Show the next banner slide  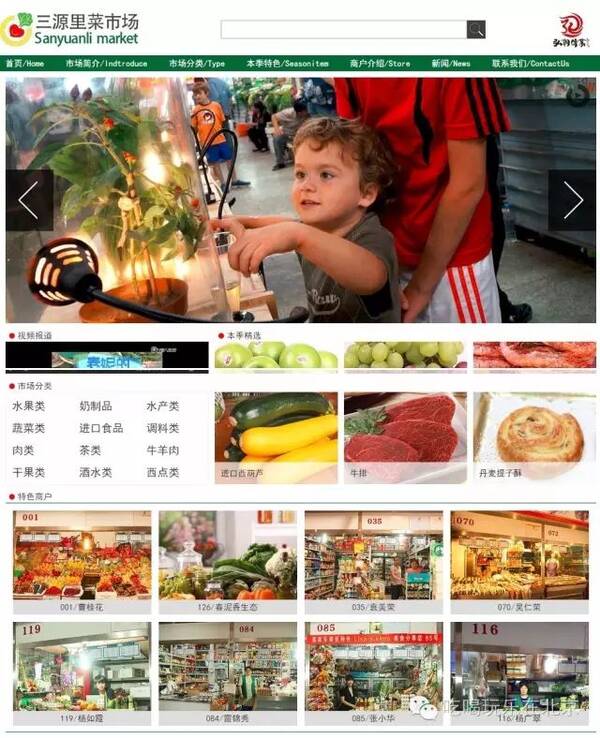tap(572, 200)
